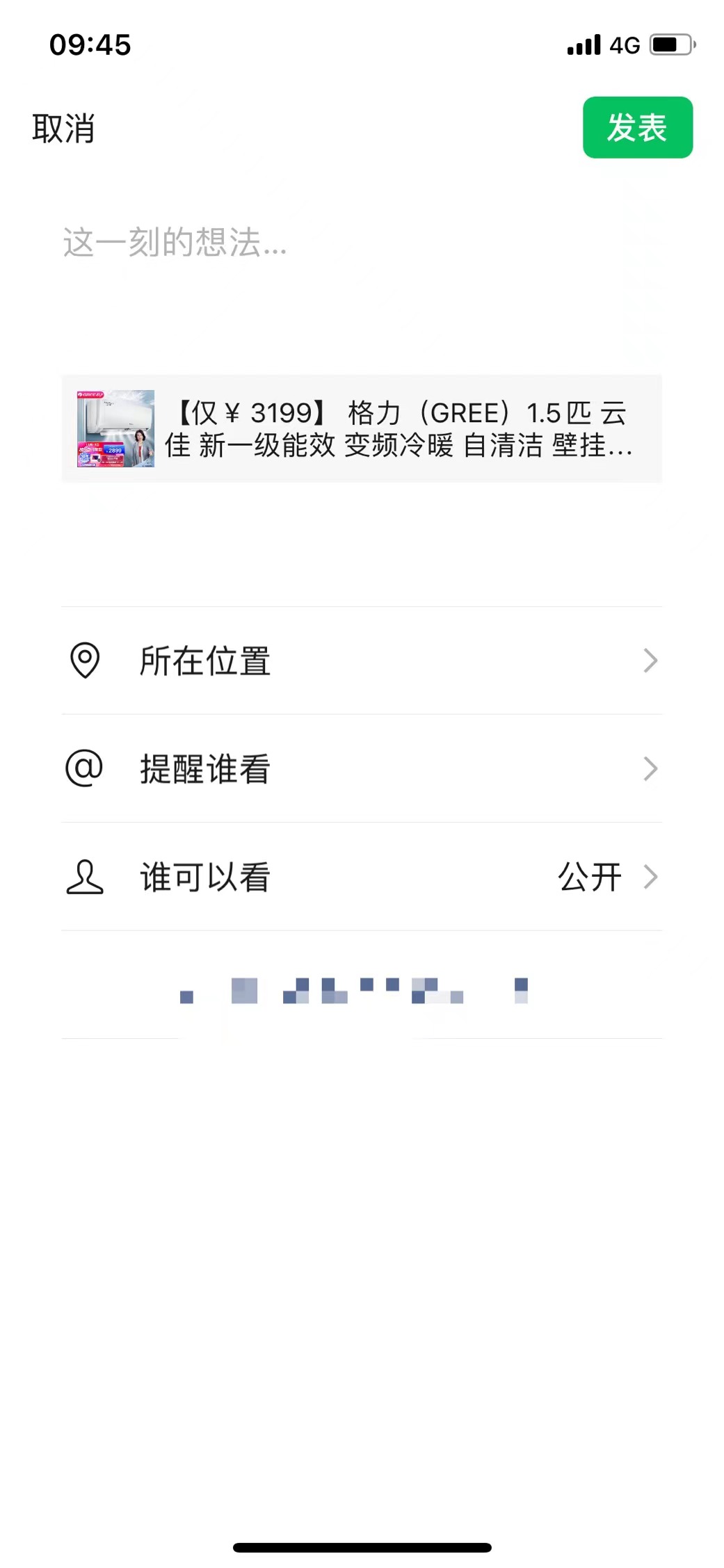724x1568 pixels.
Task: Change 谁可以看 visibility setting
Action: [x=362, y=877]
